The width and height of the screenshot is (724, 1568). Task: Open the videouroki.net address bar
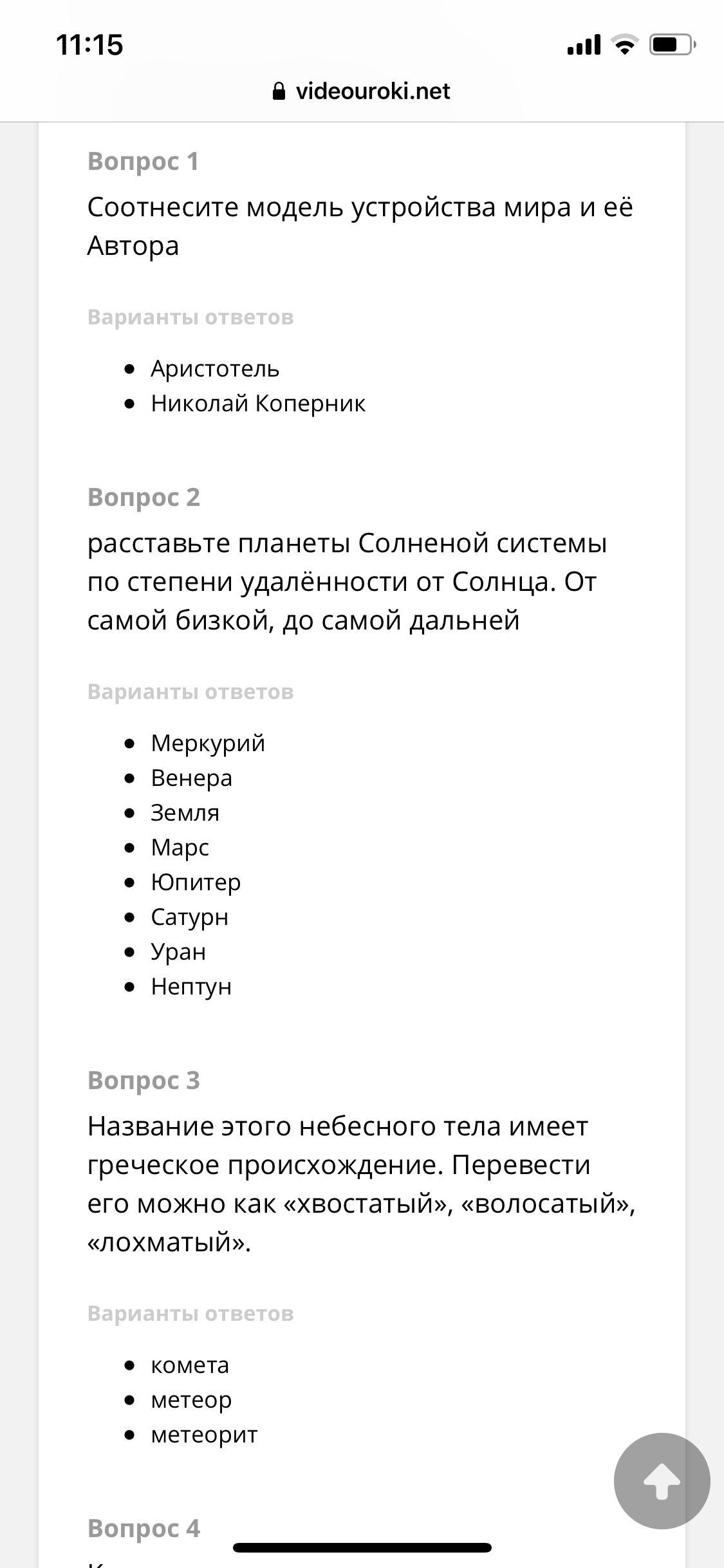click(x=362, y=91)
